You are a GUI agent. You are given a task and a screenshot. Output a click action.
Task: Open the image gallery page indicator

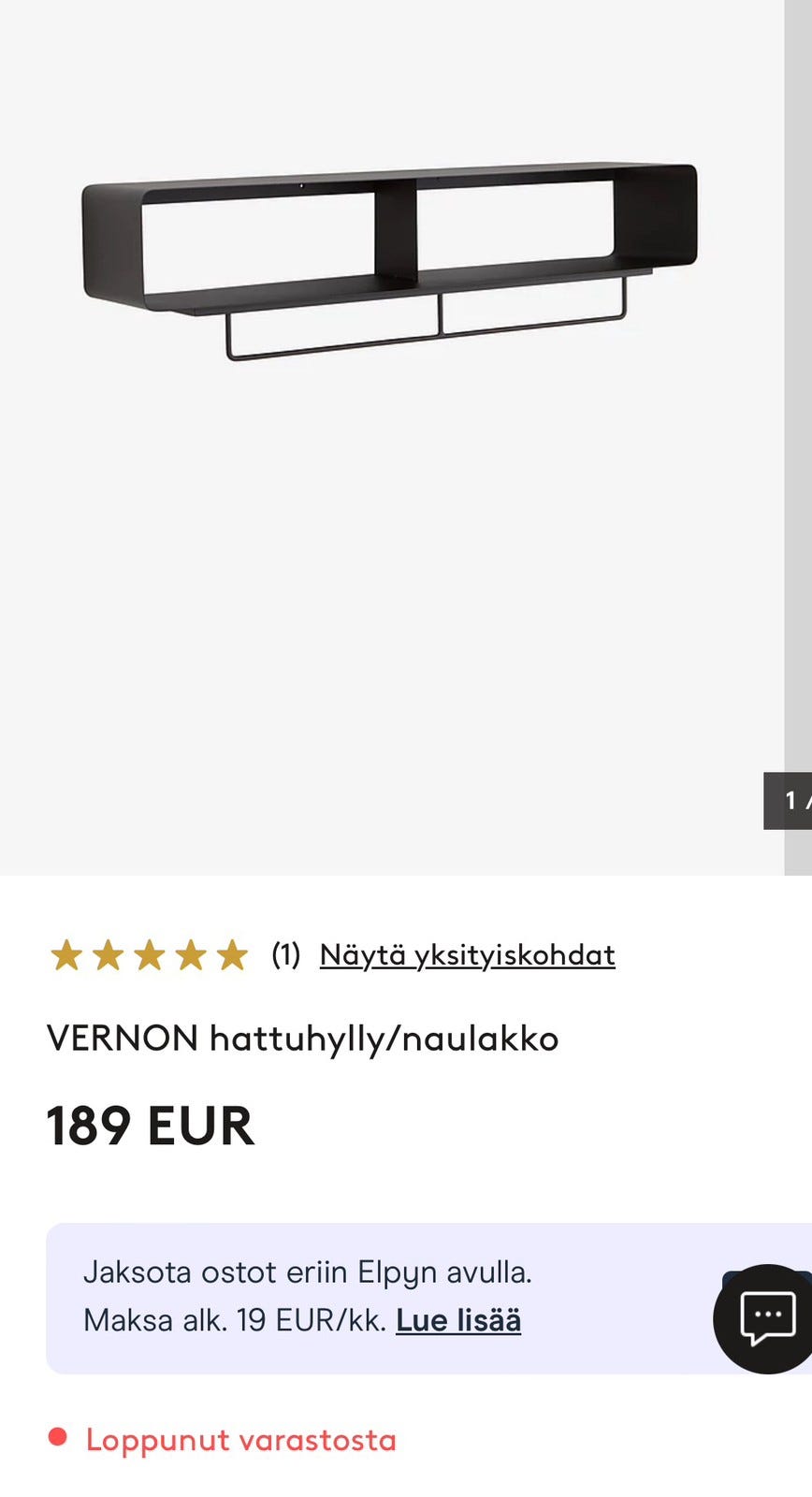(x=790, y=801)
